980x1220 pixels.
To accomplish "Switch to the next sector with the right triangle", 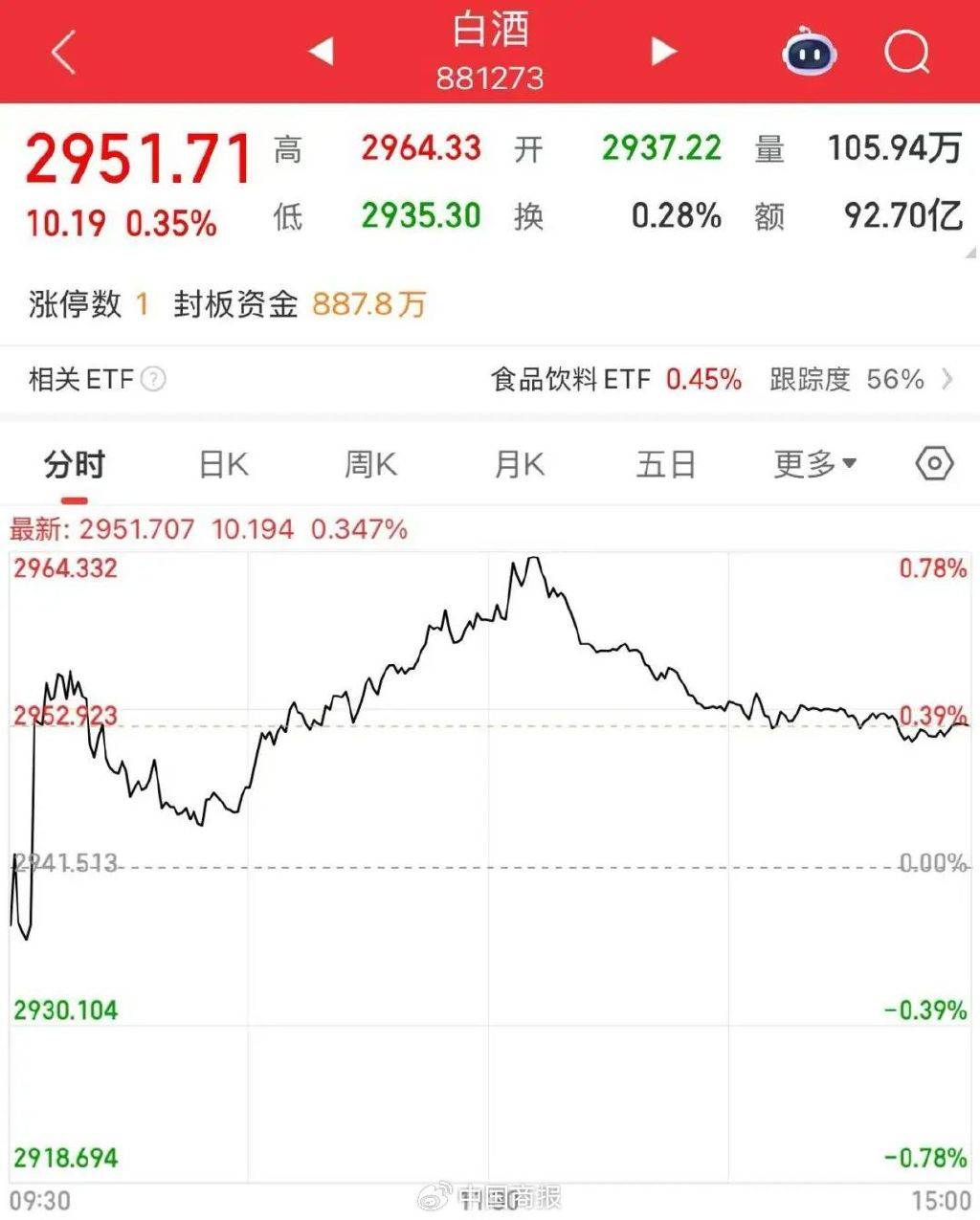I will click(662, 51).
